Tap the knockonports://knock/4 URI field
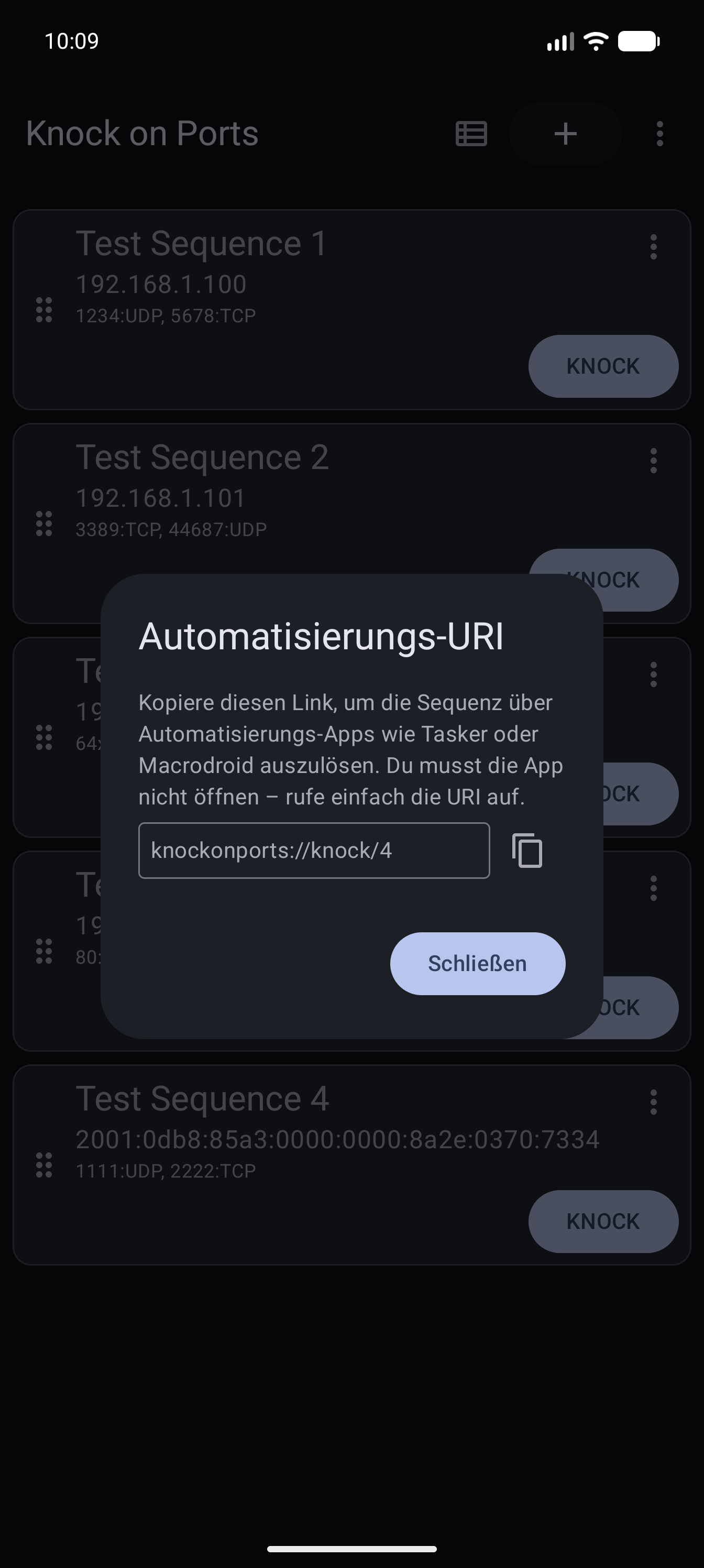 [314, 851]
